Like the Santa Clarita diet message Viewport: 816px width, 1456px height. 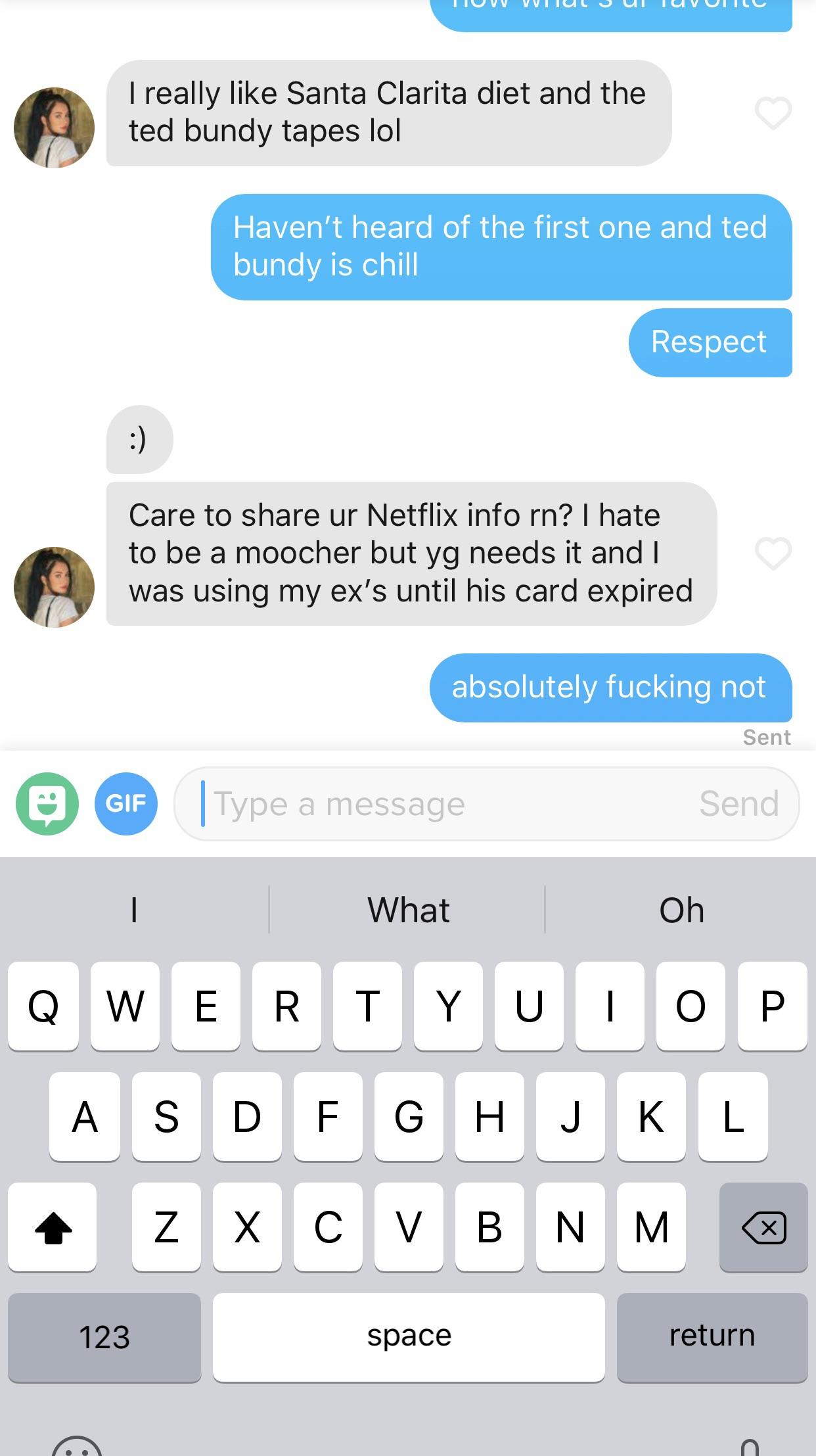773,113
